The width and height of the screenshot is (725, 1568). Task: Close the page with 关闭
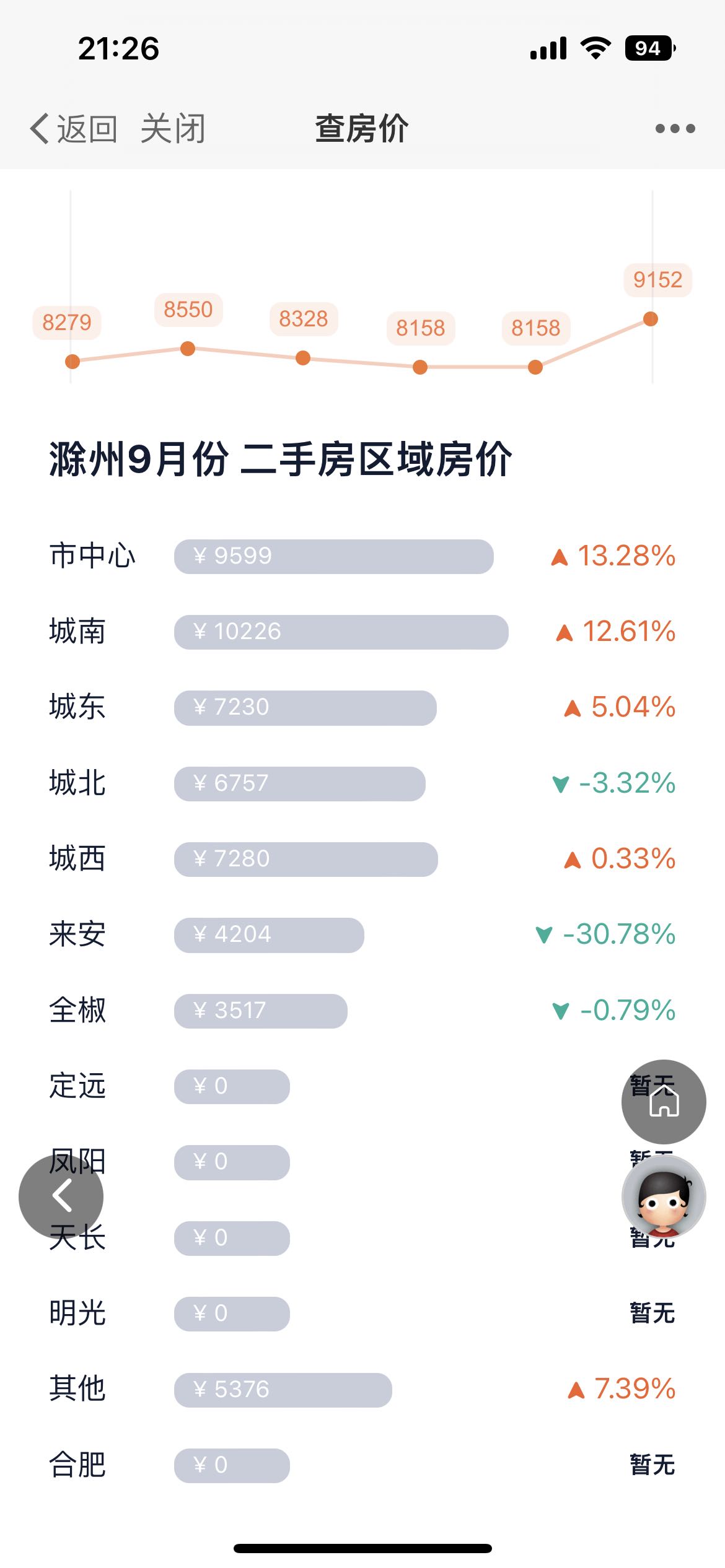[x=172, y=129]
